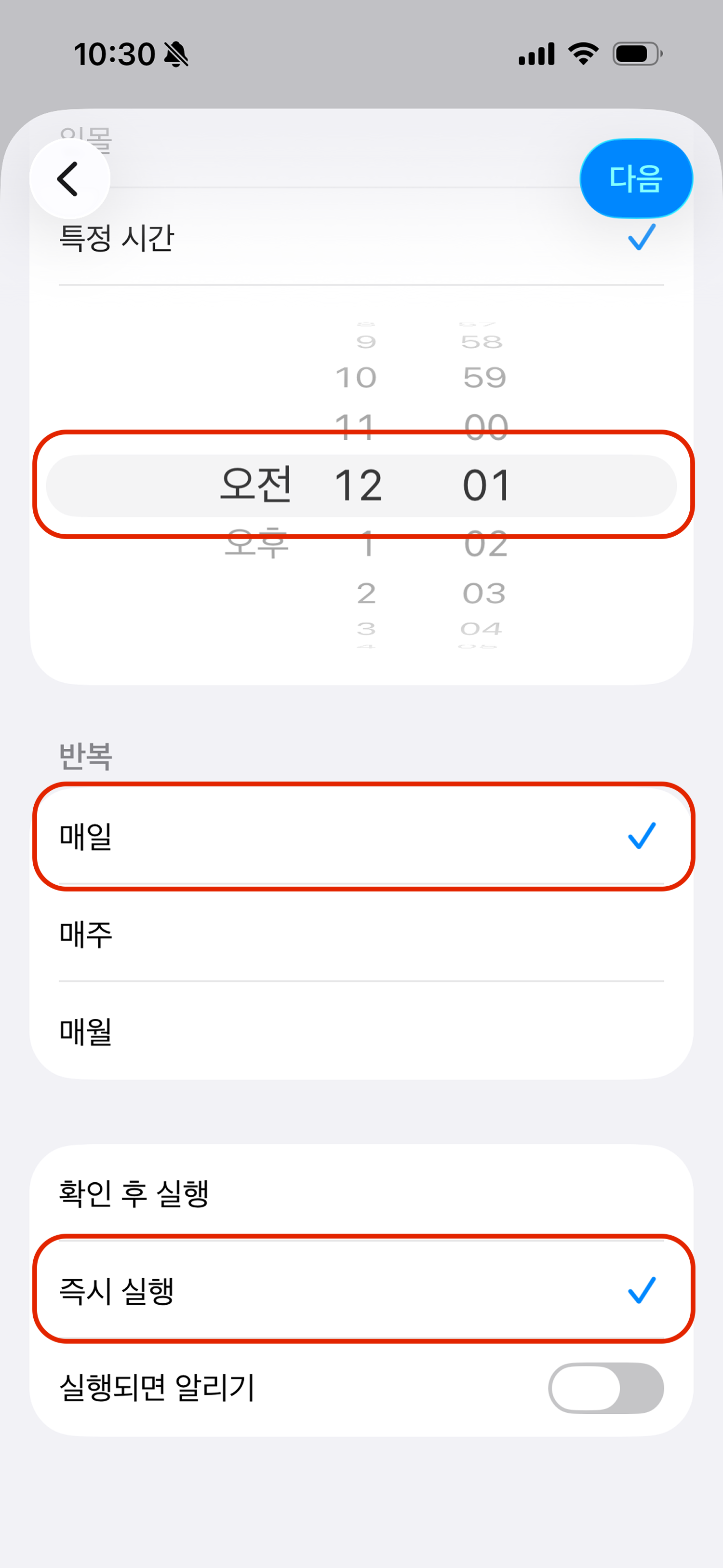Tap the selected 오전 12 01 time row
Screen dimensions: 723x1568
[361, 485]
